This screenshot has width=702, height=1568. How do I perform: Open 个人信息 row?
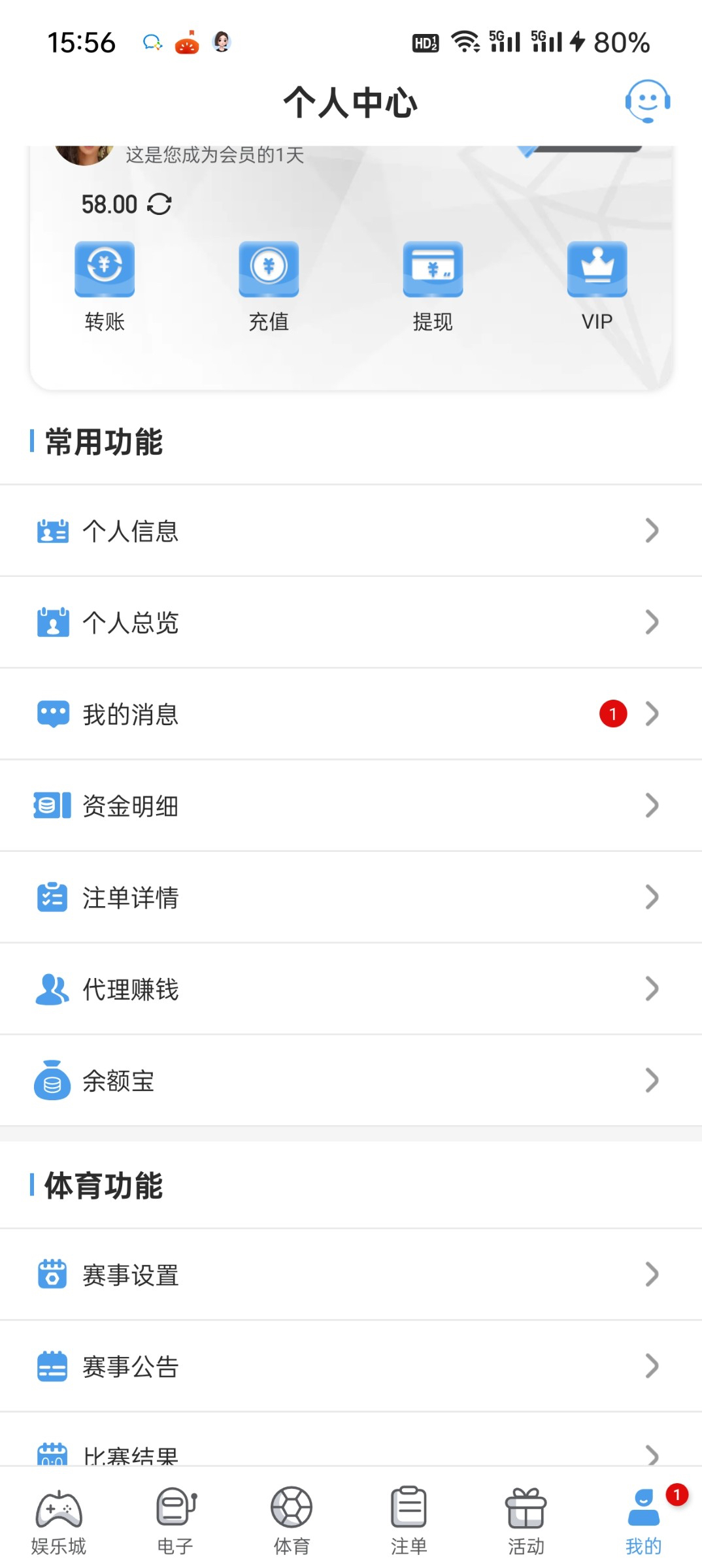[x=351, y=531]
